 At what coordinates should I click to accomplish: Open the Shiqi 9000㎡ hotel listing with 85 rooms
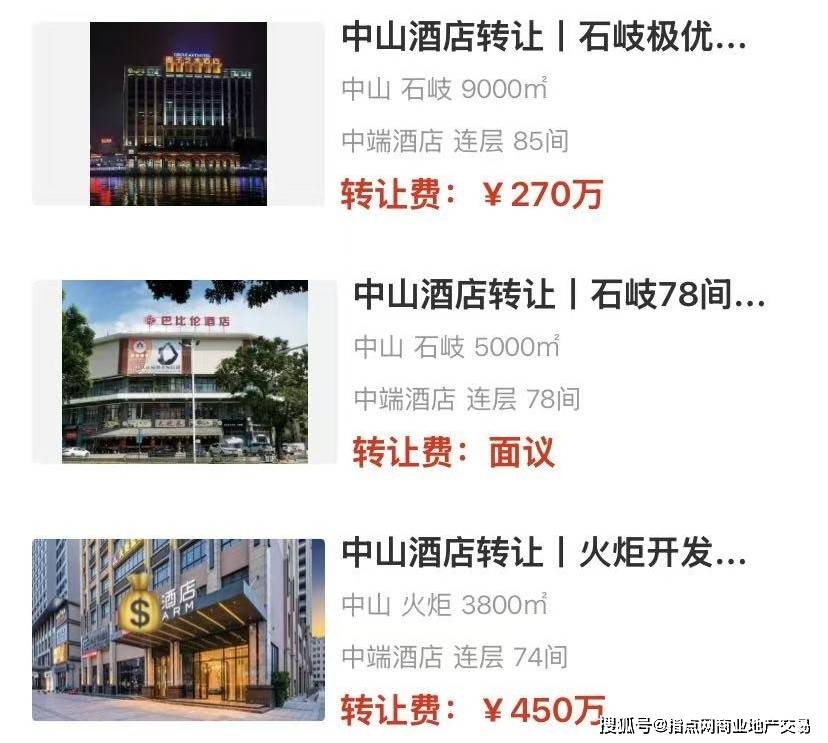click(x=543, y=39)
